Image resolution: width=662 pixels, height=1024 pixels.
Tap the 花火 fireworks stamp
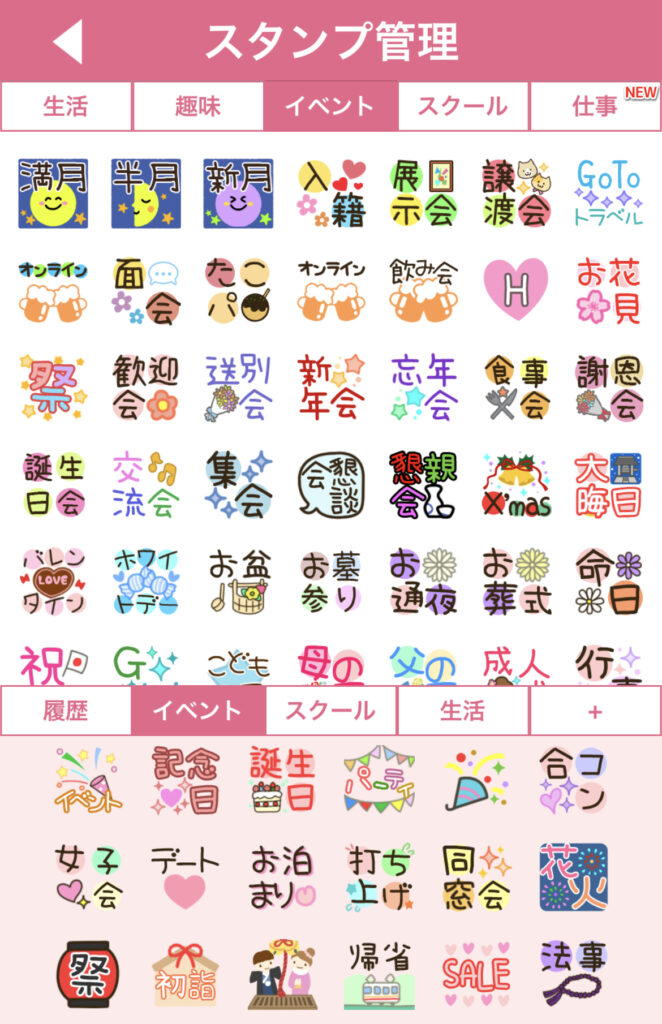click(x=573, y=876)
